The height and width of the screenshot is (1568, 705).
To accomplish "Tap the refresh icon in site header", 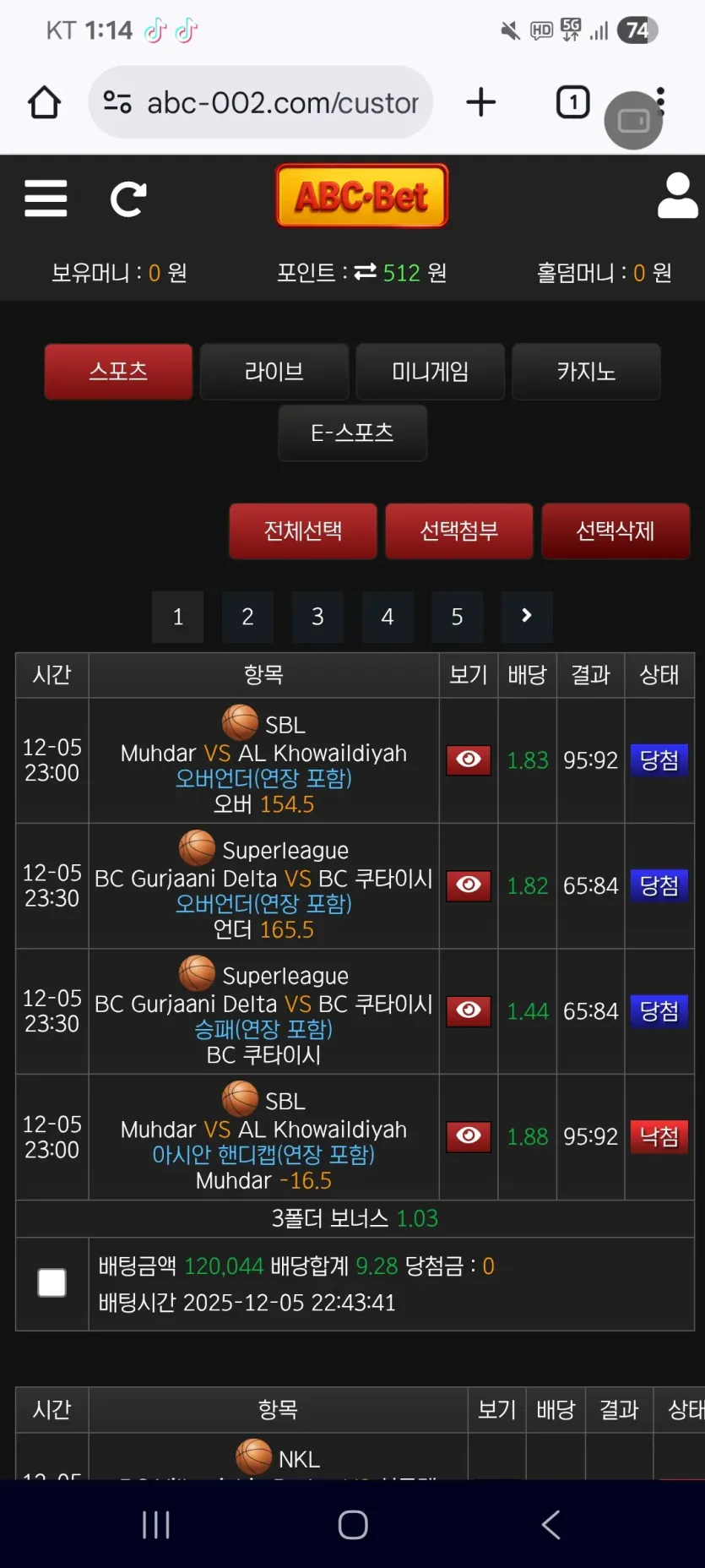I will click(x=128, y=199).
